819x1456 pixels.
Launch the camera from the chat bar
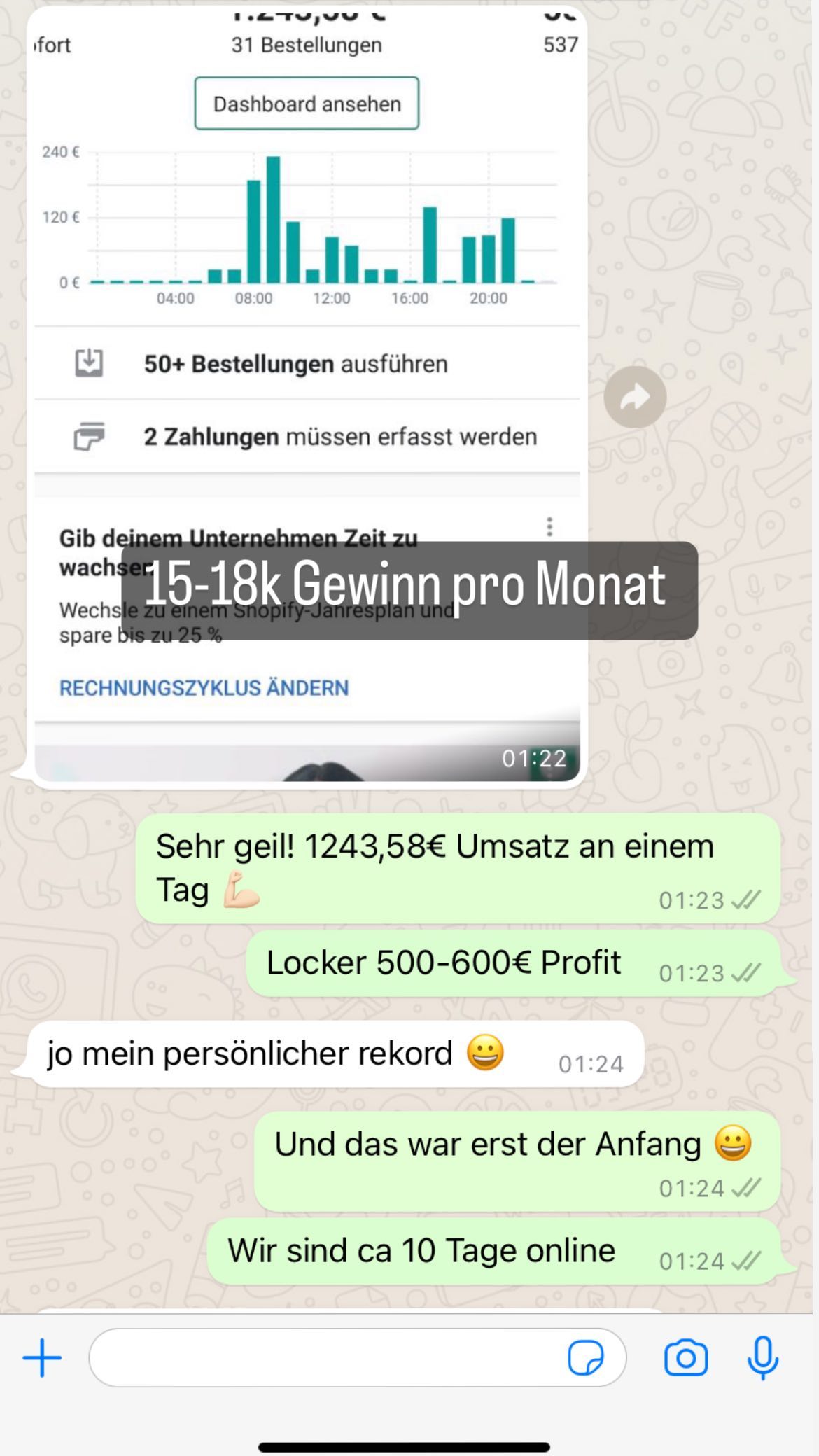(x=685, y=1358)
